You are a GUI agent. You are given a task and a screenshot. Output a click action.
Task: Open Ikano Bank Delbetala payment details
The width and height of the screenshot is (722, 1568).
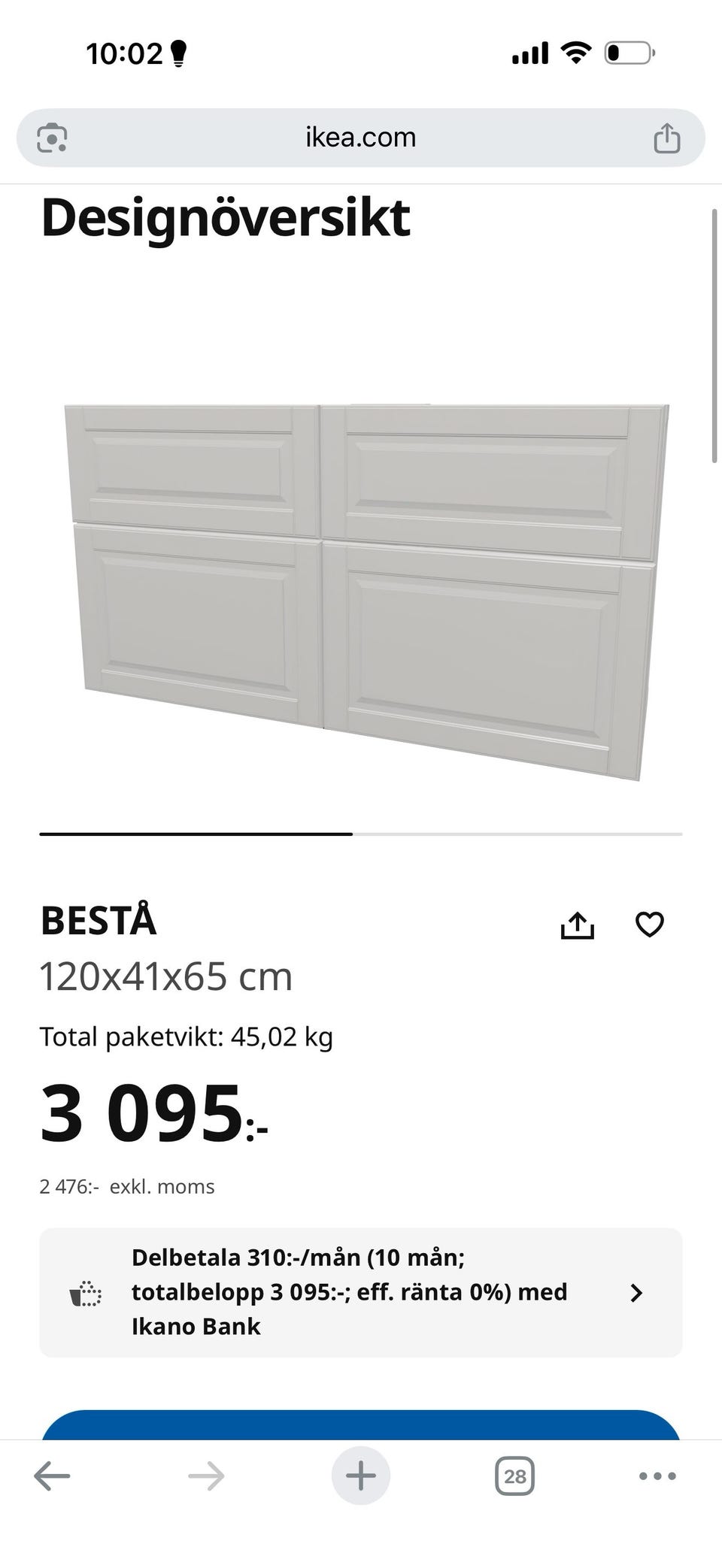361,1292
